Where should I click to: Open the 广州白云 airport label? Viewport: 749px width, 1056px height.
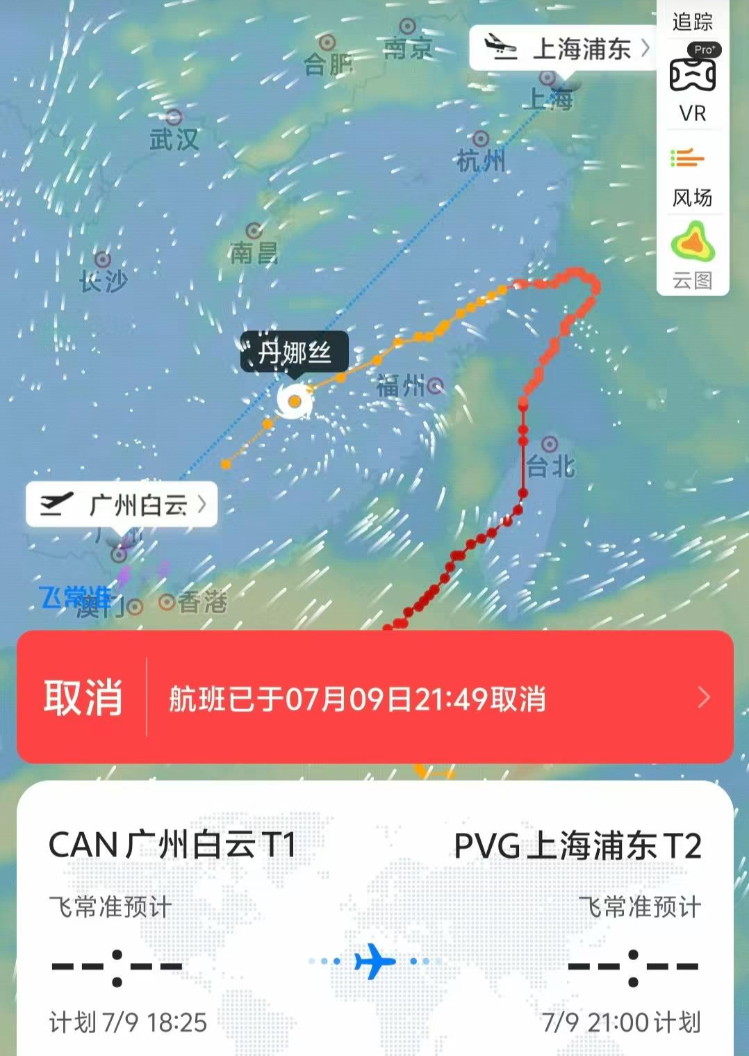pos(122,505)
